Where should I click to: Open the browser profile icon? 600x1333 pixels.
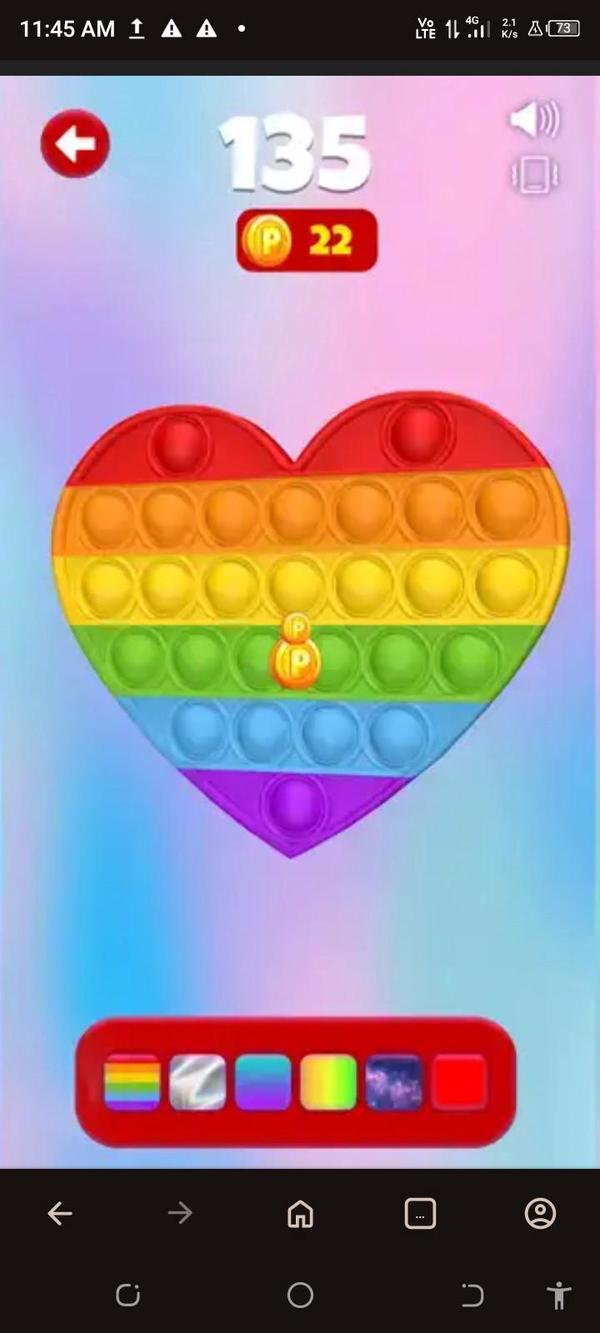pos(540,1214)
